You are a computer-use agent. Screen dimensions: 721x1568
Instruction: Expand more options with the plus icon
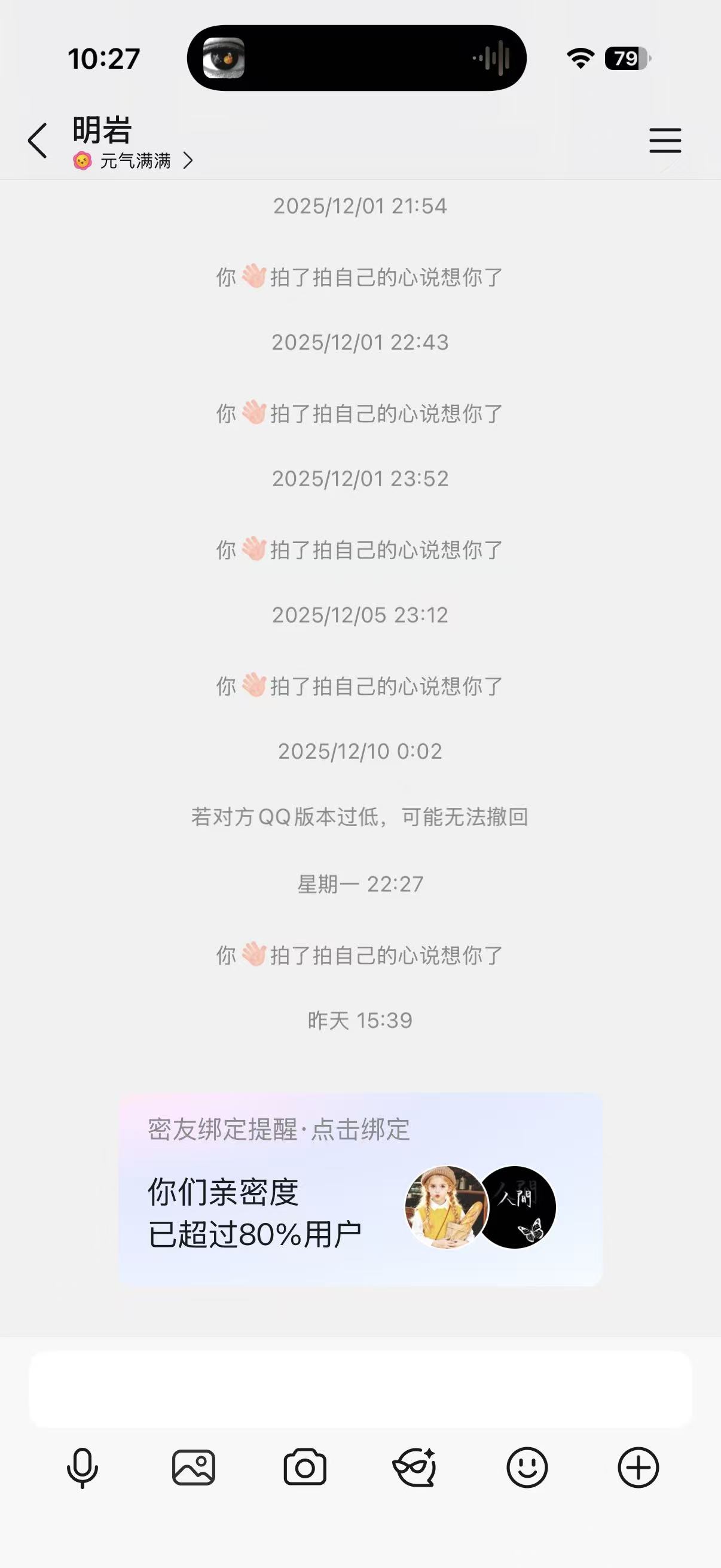638,1468
